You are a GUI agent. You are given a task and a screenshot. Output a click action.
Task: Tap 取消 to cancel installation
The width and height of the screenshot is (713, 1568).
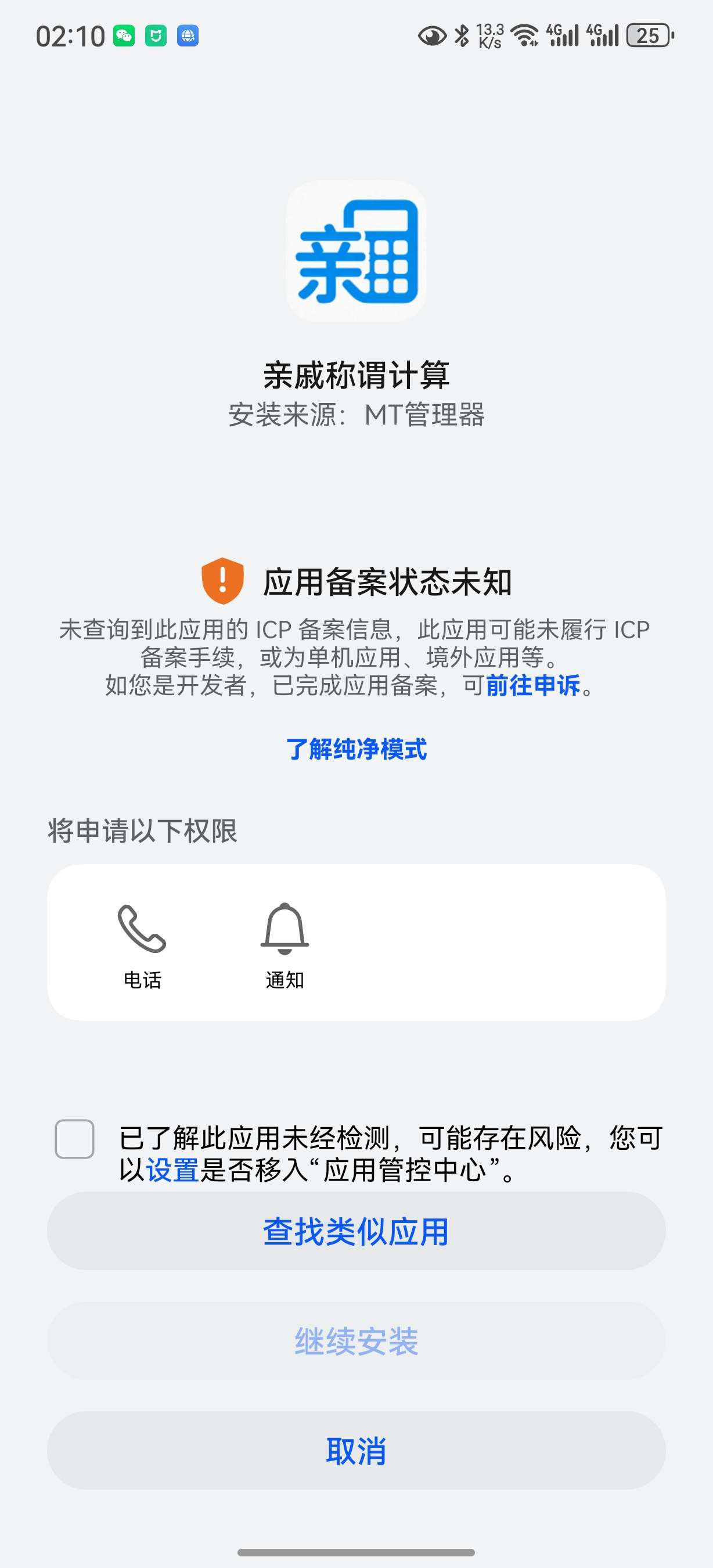(x=356, y=1450)
